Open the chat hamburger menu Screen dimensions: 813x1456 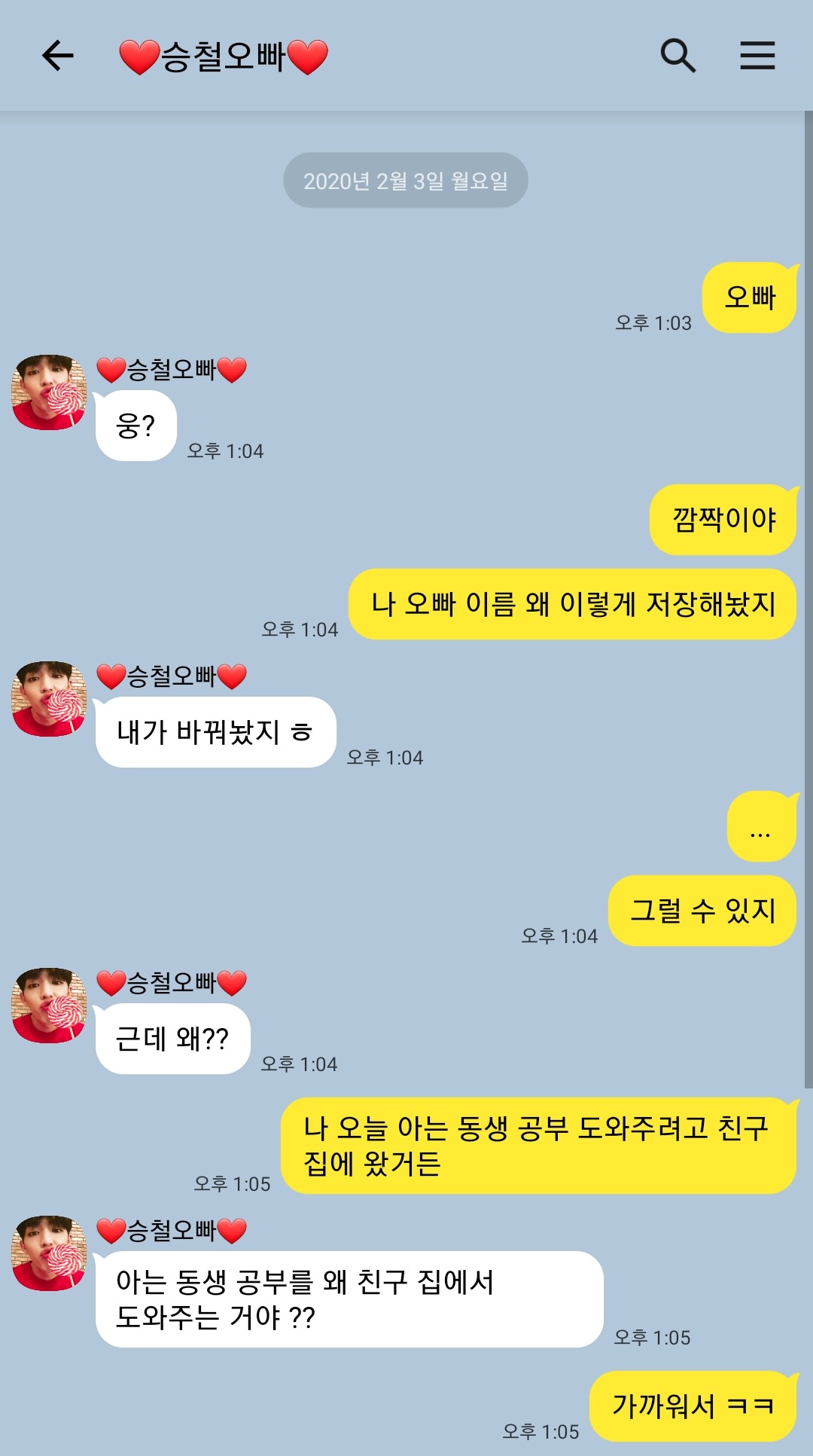[x=757, y=56]
